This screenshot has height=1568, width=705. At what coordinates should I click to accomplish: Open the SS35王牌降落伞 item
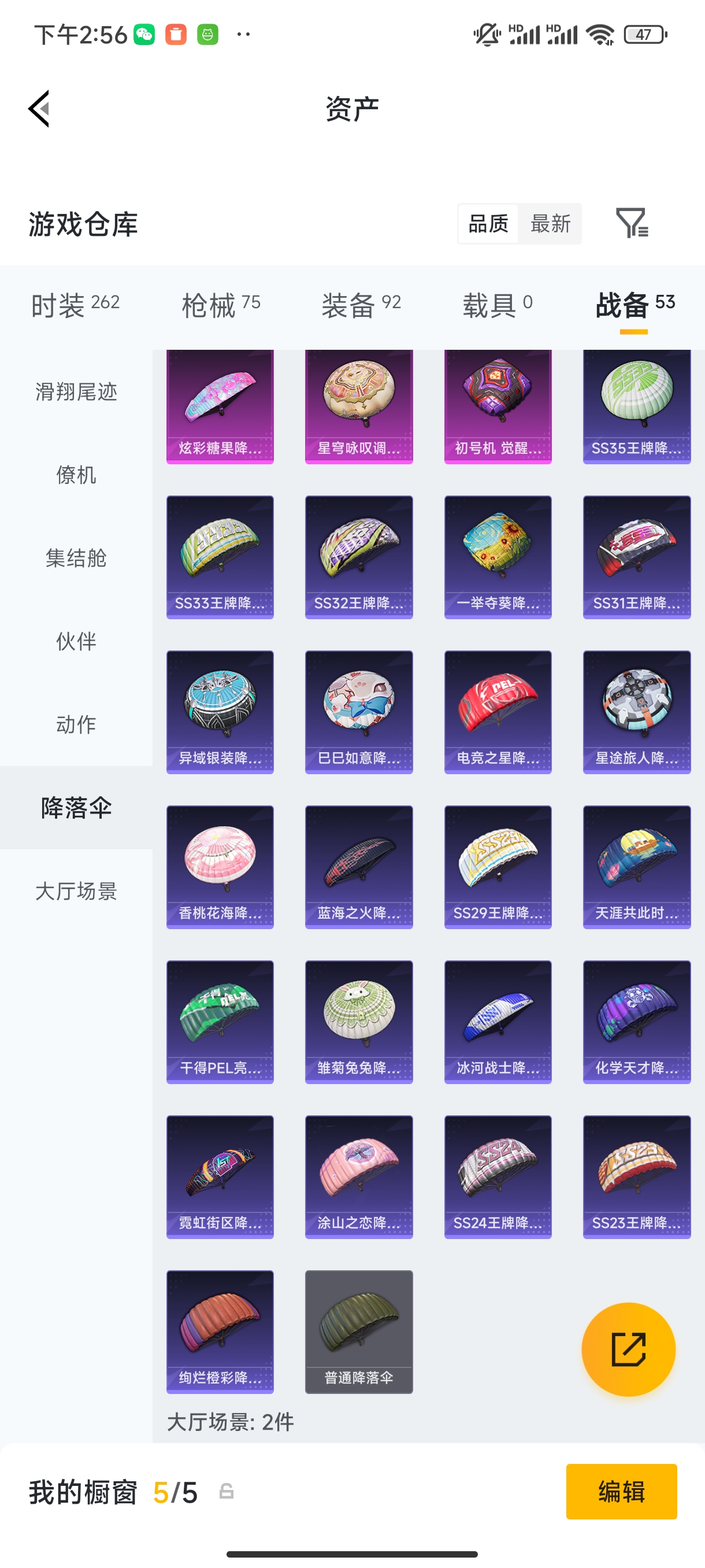pyautogui.click(x=636, y=406)
